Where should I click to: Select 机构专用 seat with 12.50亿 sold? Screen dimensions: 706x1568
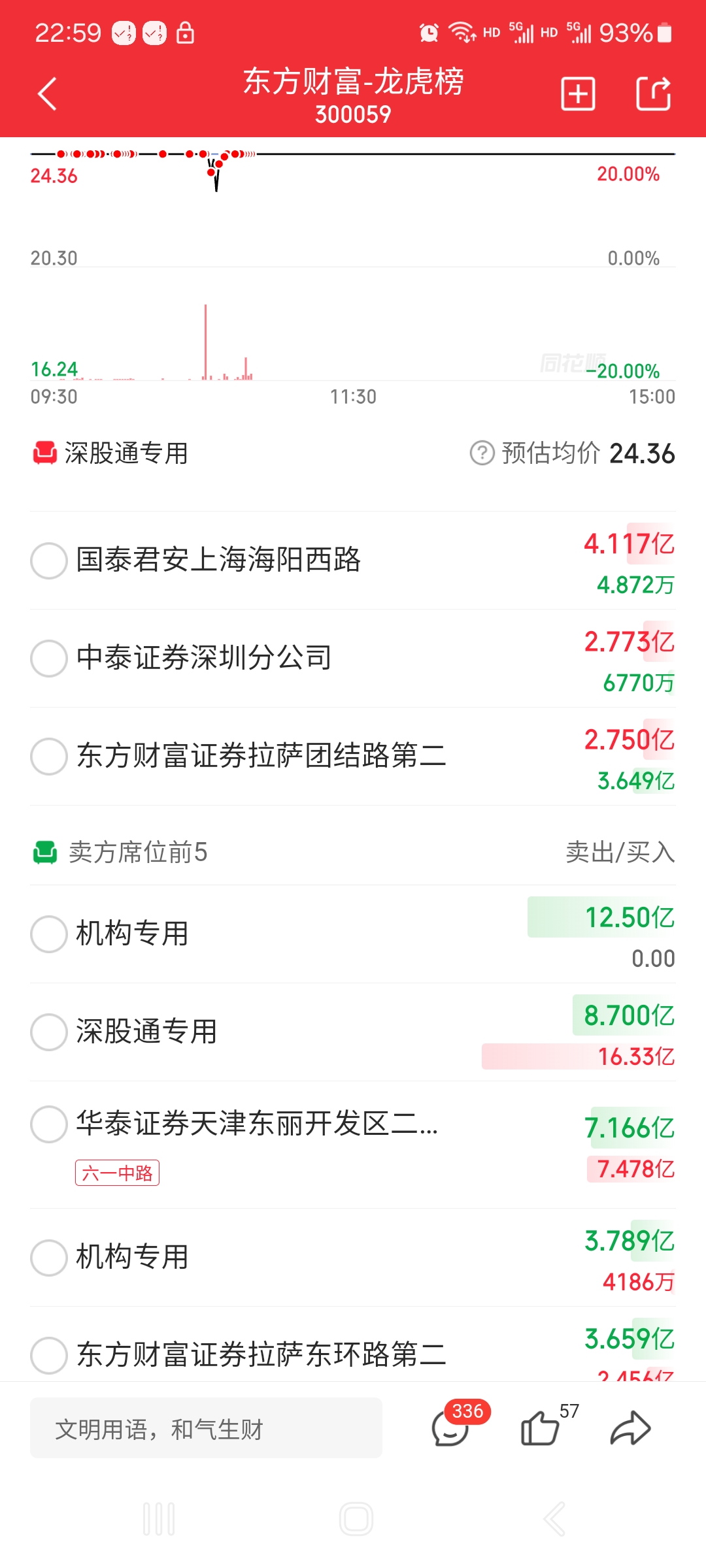click(x=49, y=934)
